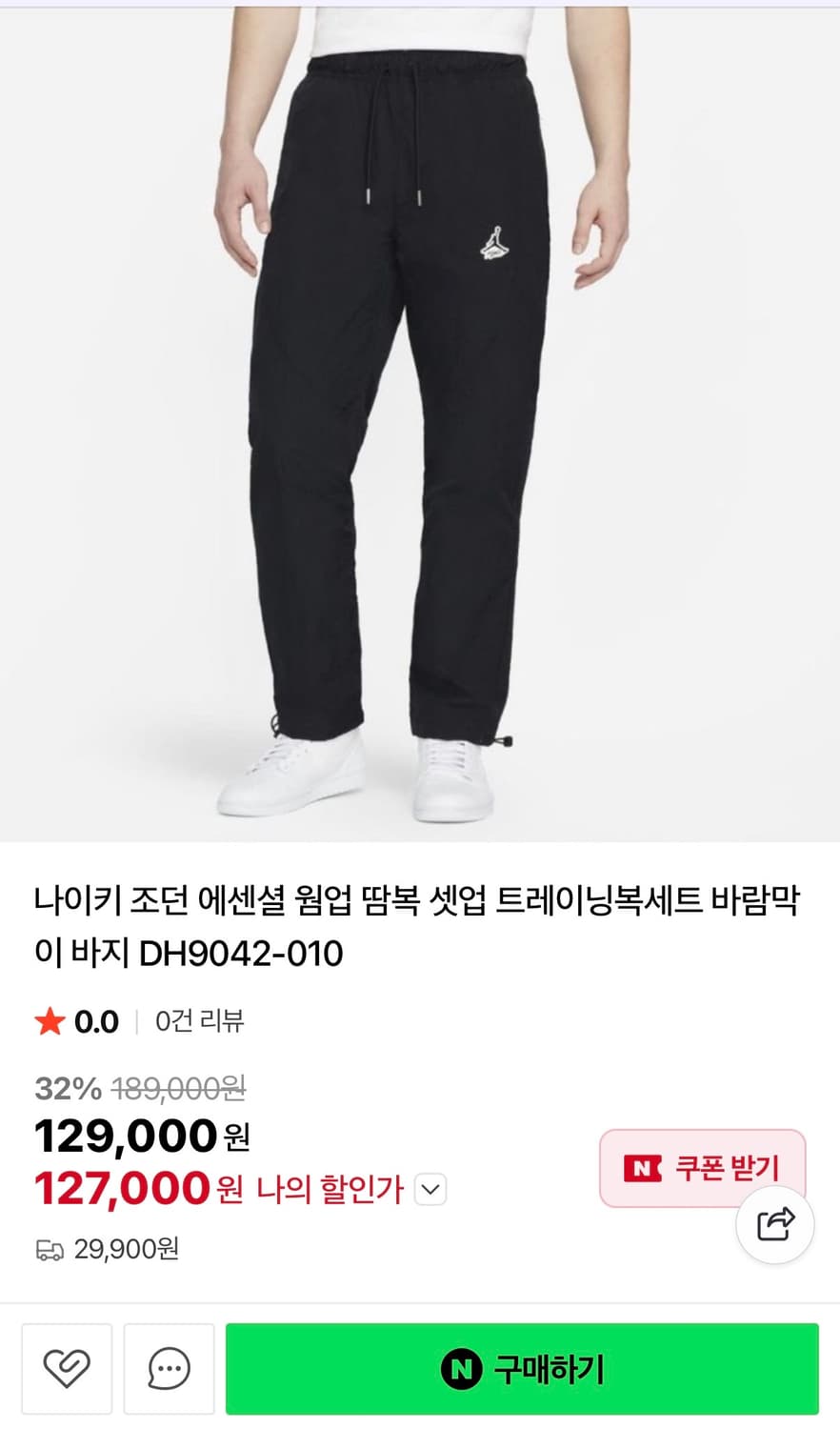
Task: Expand the 나의 할인가 price details chevron
Action: click(x=430, y=1190)
